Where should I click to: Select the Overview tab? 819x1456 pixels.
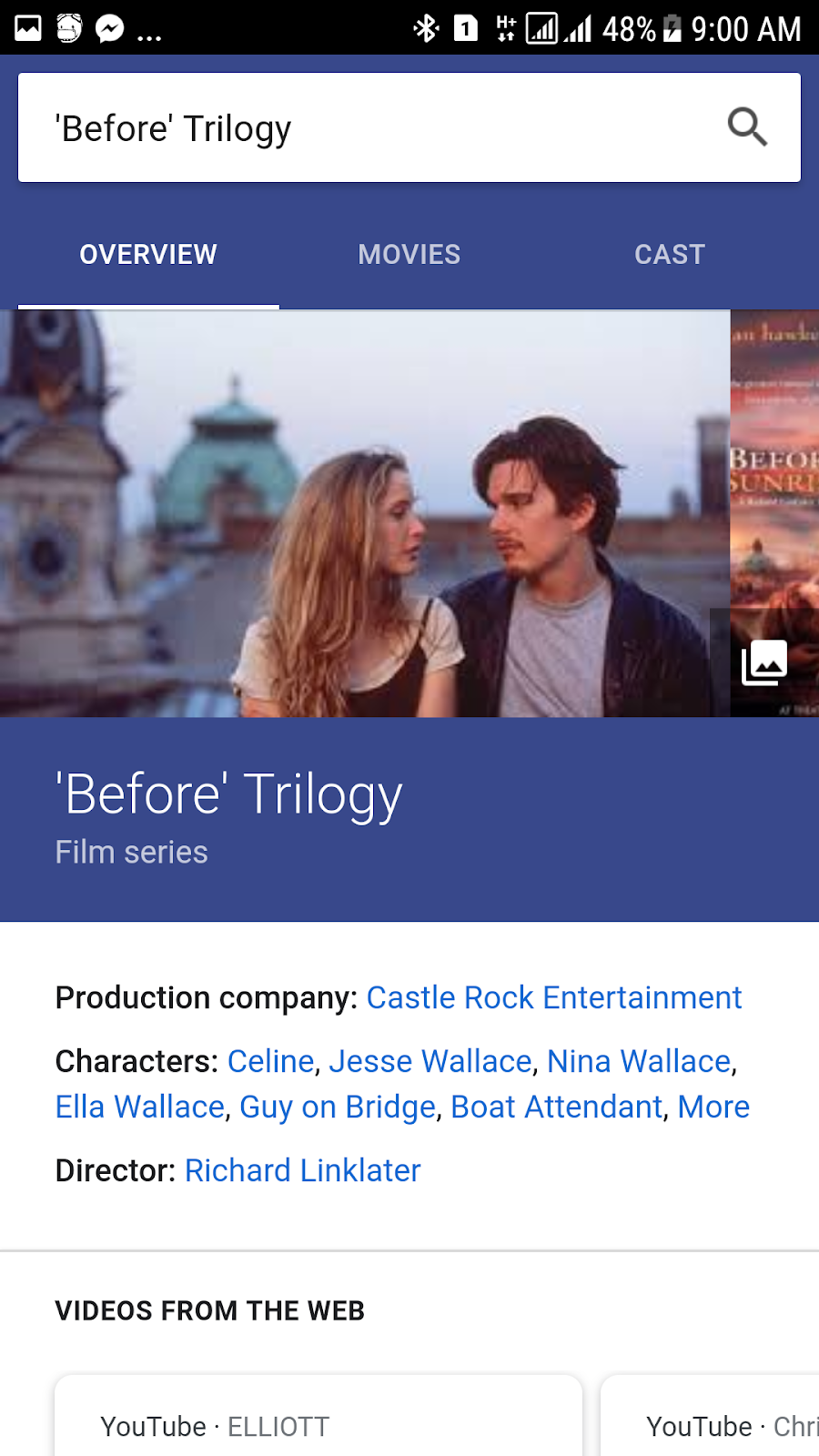(x=148, y=255)
